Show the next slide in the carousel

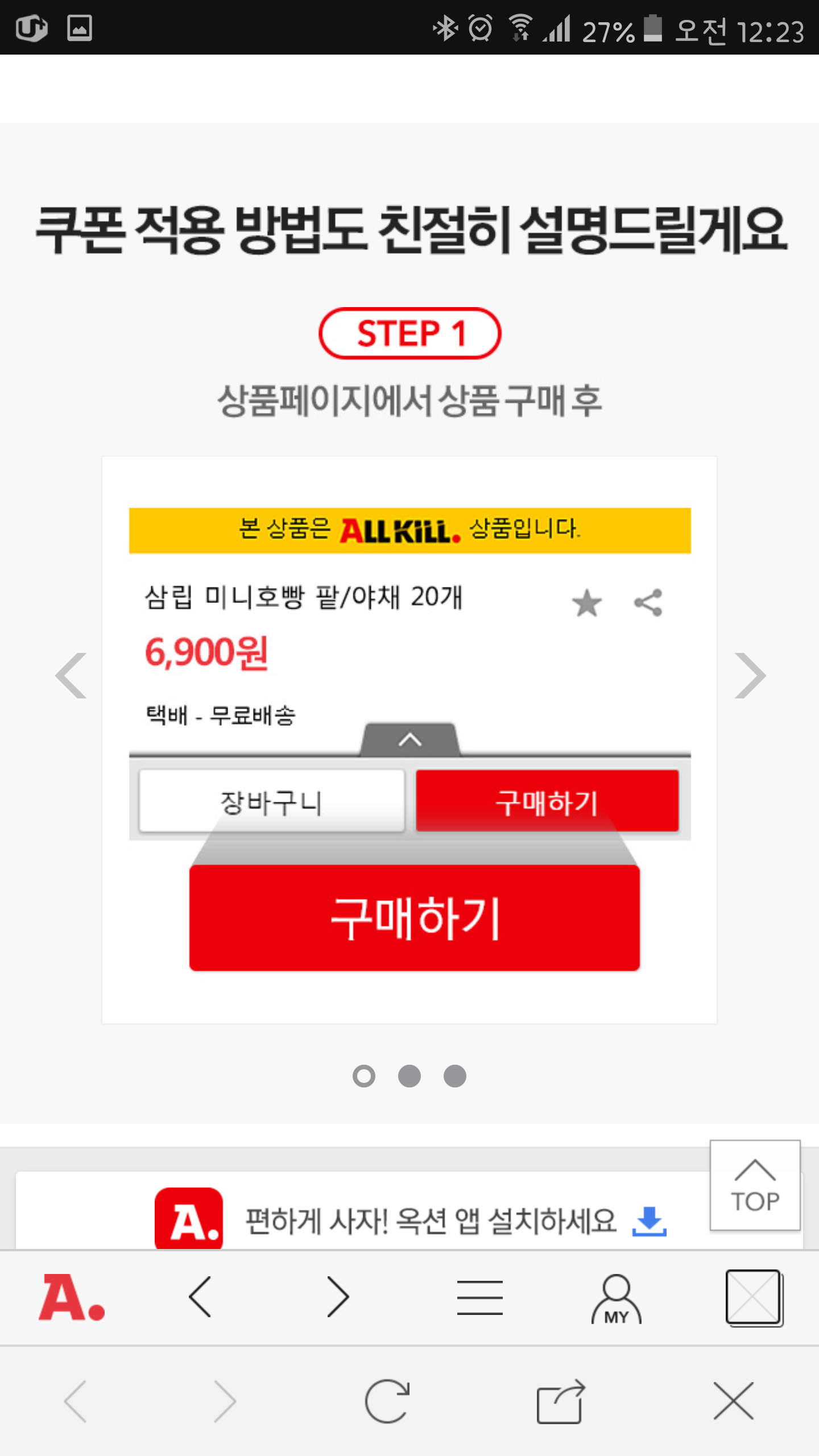click(750, 676)
